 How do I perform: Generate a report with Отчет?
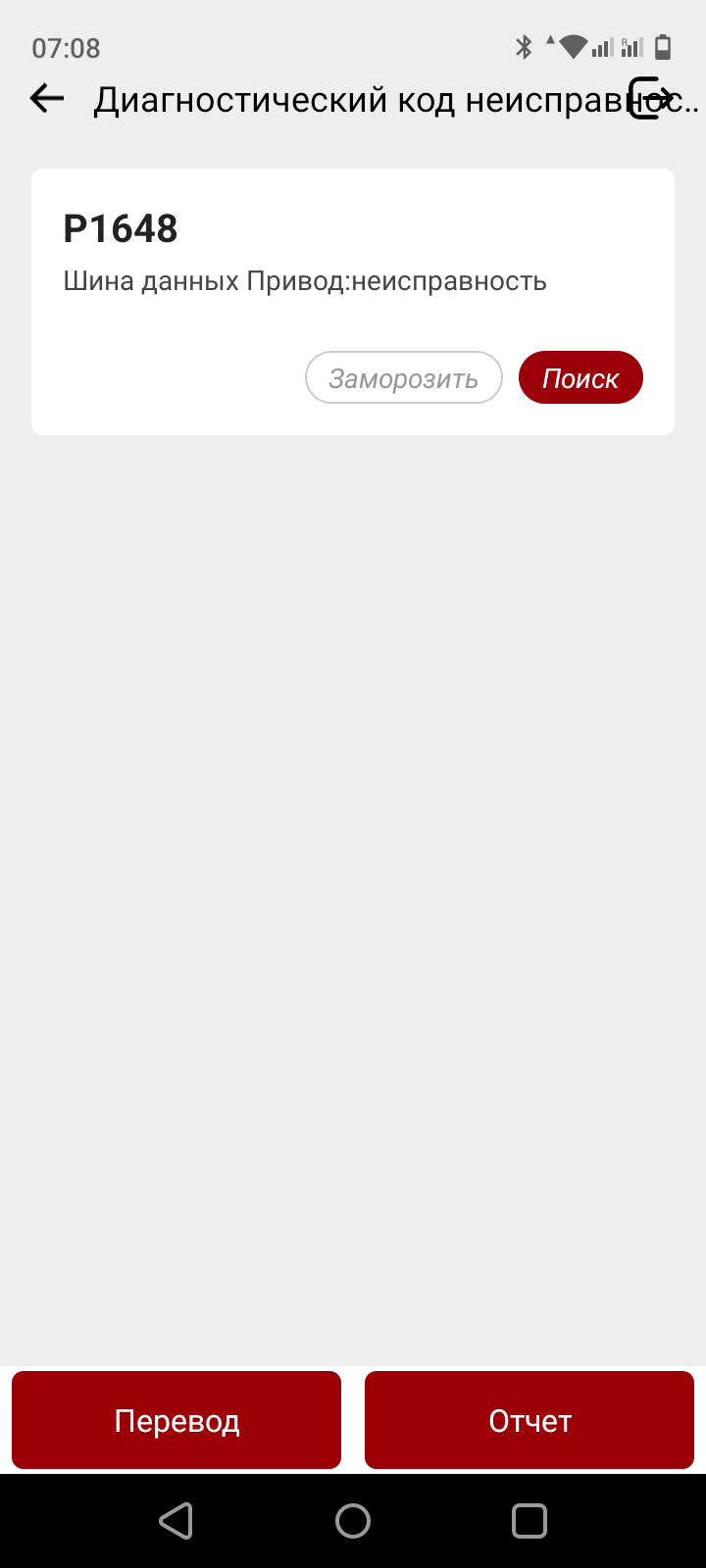(x=529, y=1420)
